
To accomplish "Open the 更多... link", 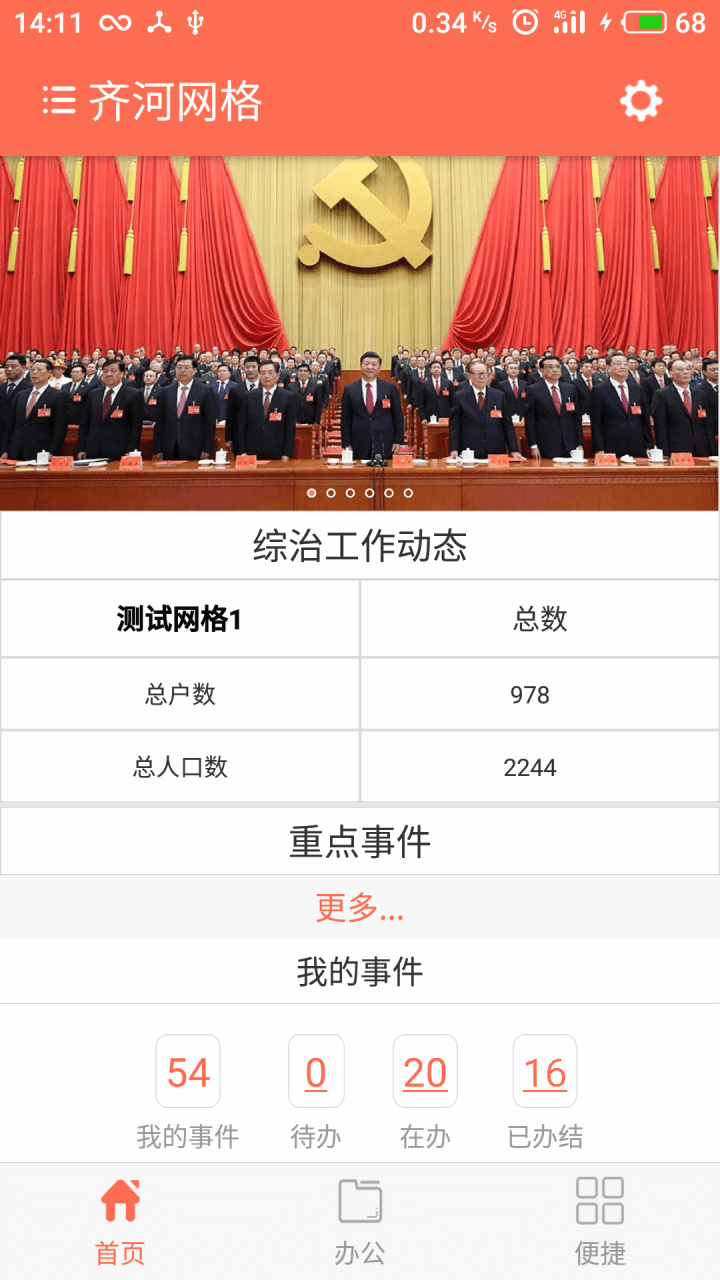I will tap(360, 908).
